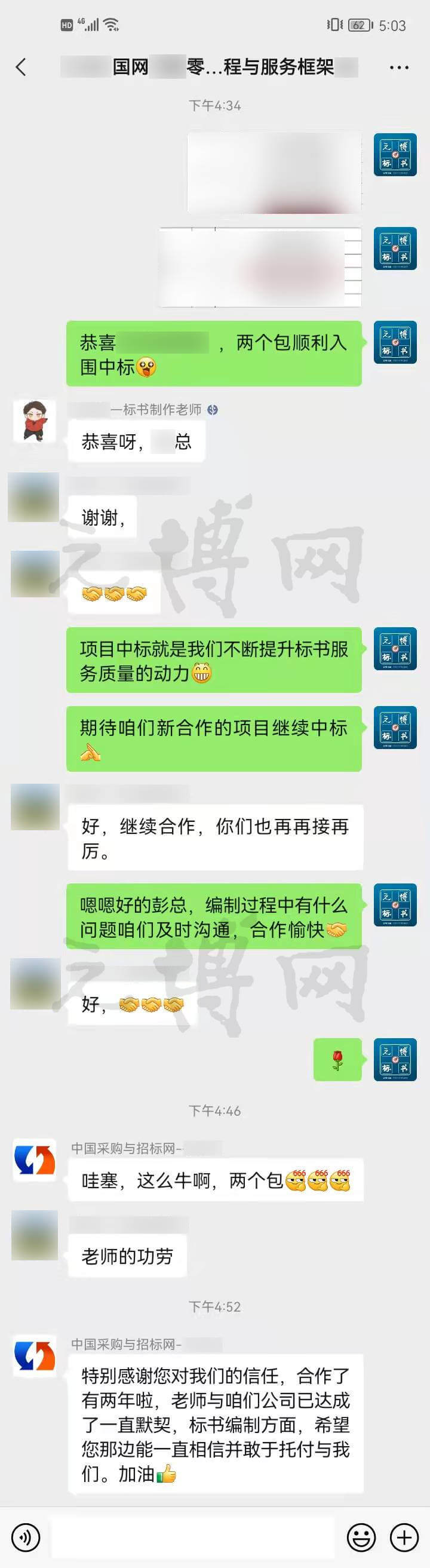Tap the avatar beside 老师的功劳
This screenshot has height=1568, width=430.
(35, 1235)
